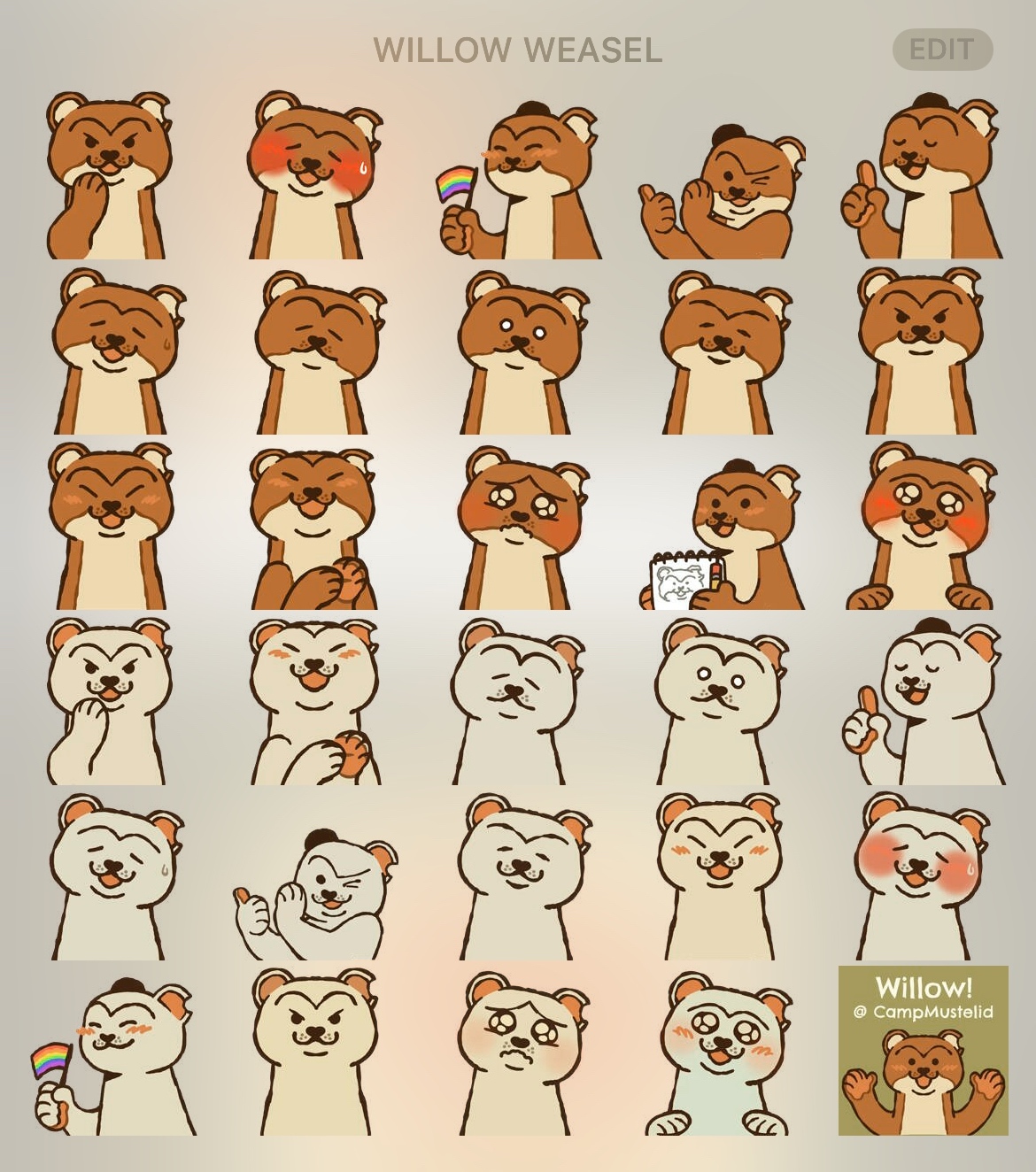
Task: Choose the white weasel with hat thumbs-up sticker
Action: coord(925,704)
